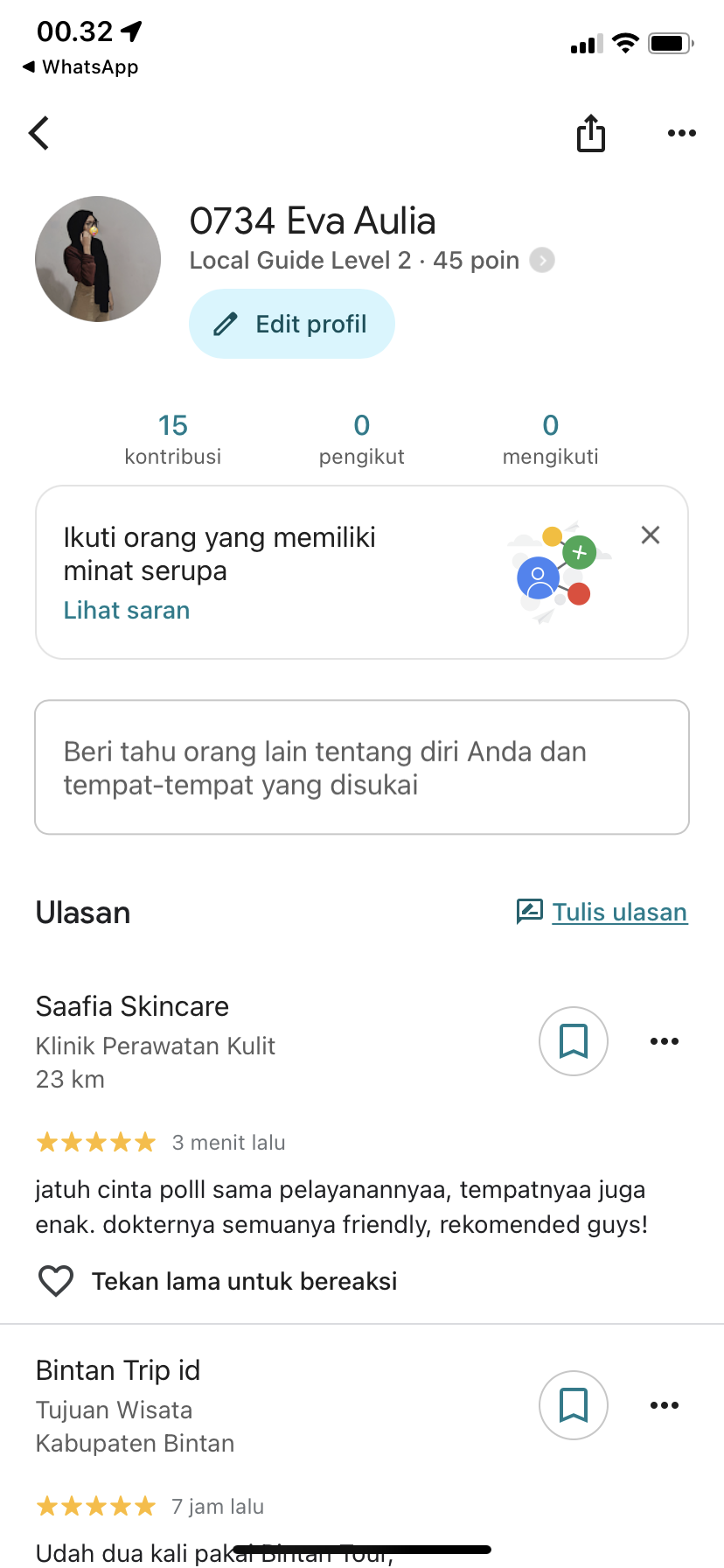The width and height of the screenshot is (724, 1568).
Task: Bookmark Bintan Trip id
Action: [574, 1405]
